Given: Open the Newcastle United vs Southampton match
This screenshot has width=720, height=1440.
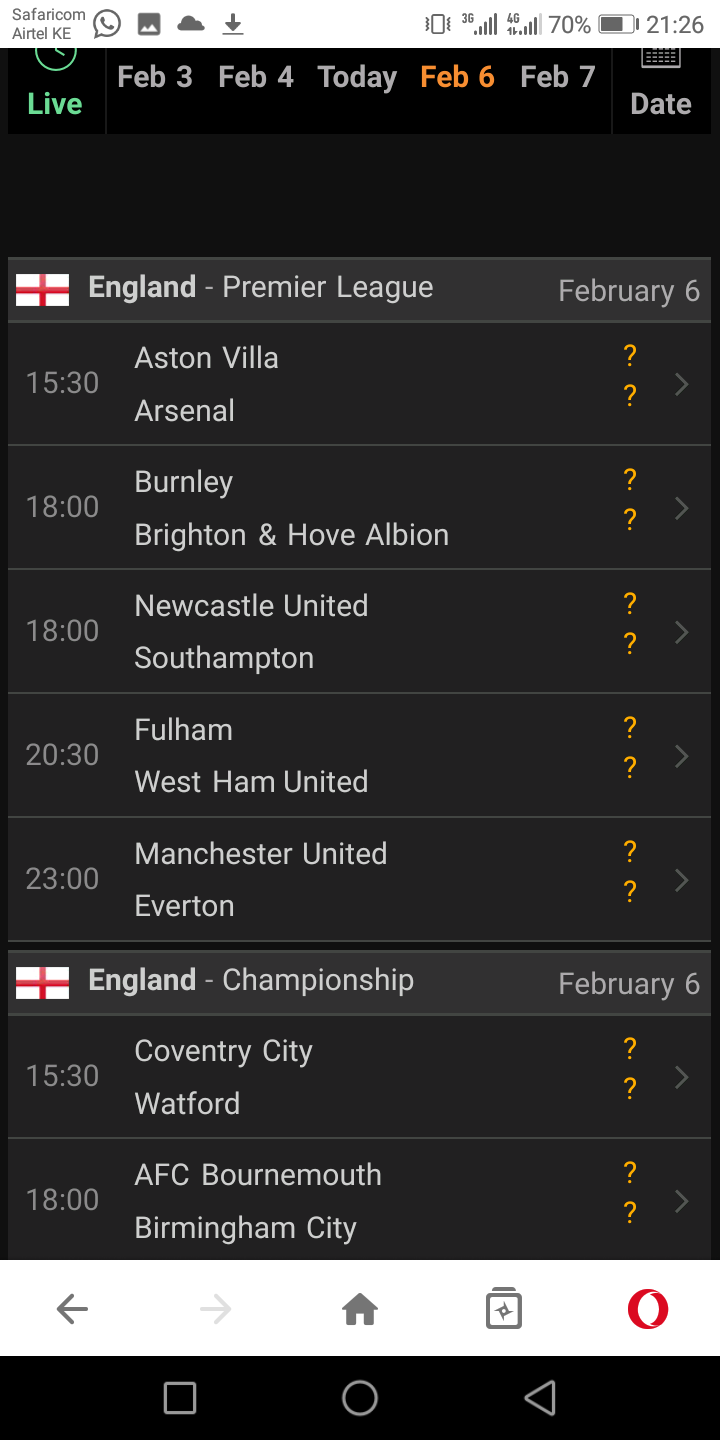Looking at the screenshot, I should [x=360, y=632].
